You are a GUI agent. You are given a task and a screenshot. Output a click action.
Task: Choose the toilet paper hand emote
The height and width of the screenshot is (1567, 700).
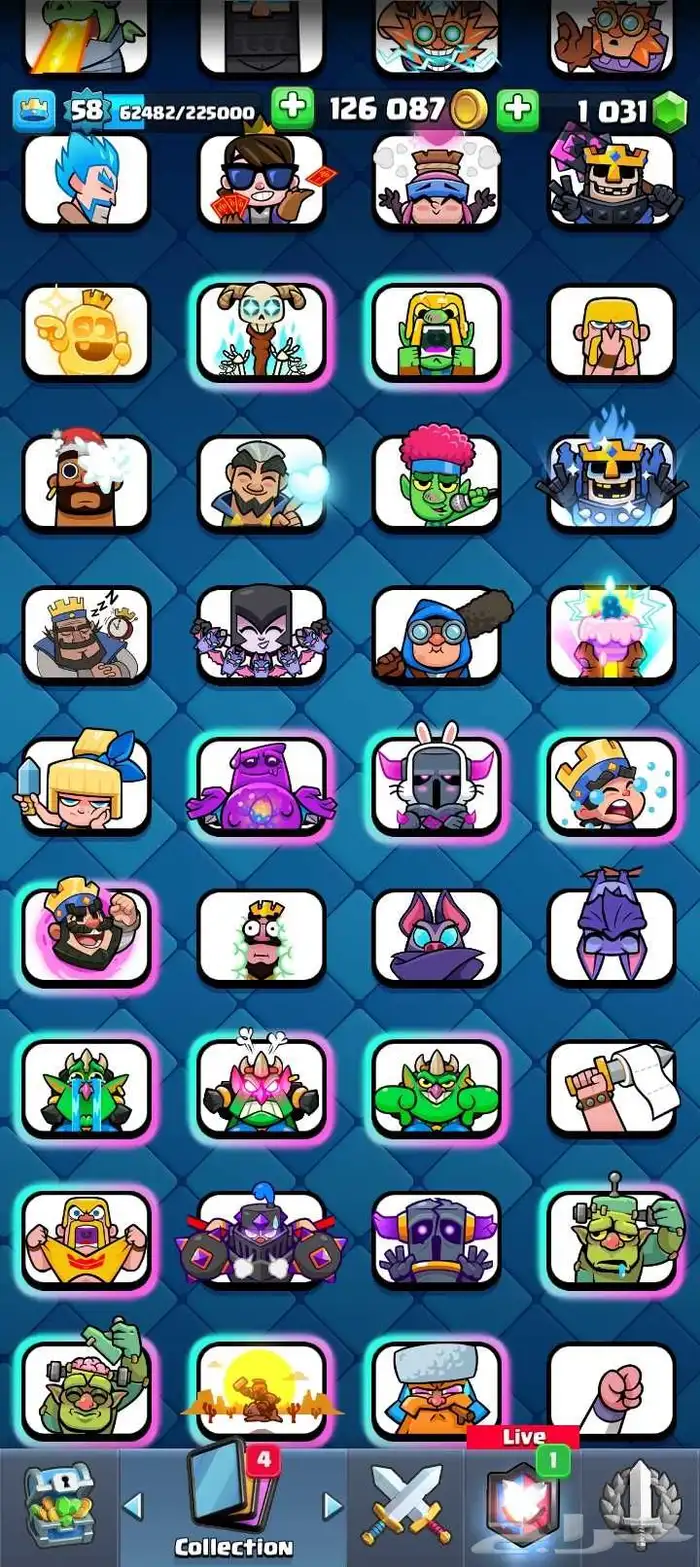pos(611,1088)
